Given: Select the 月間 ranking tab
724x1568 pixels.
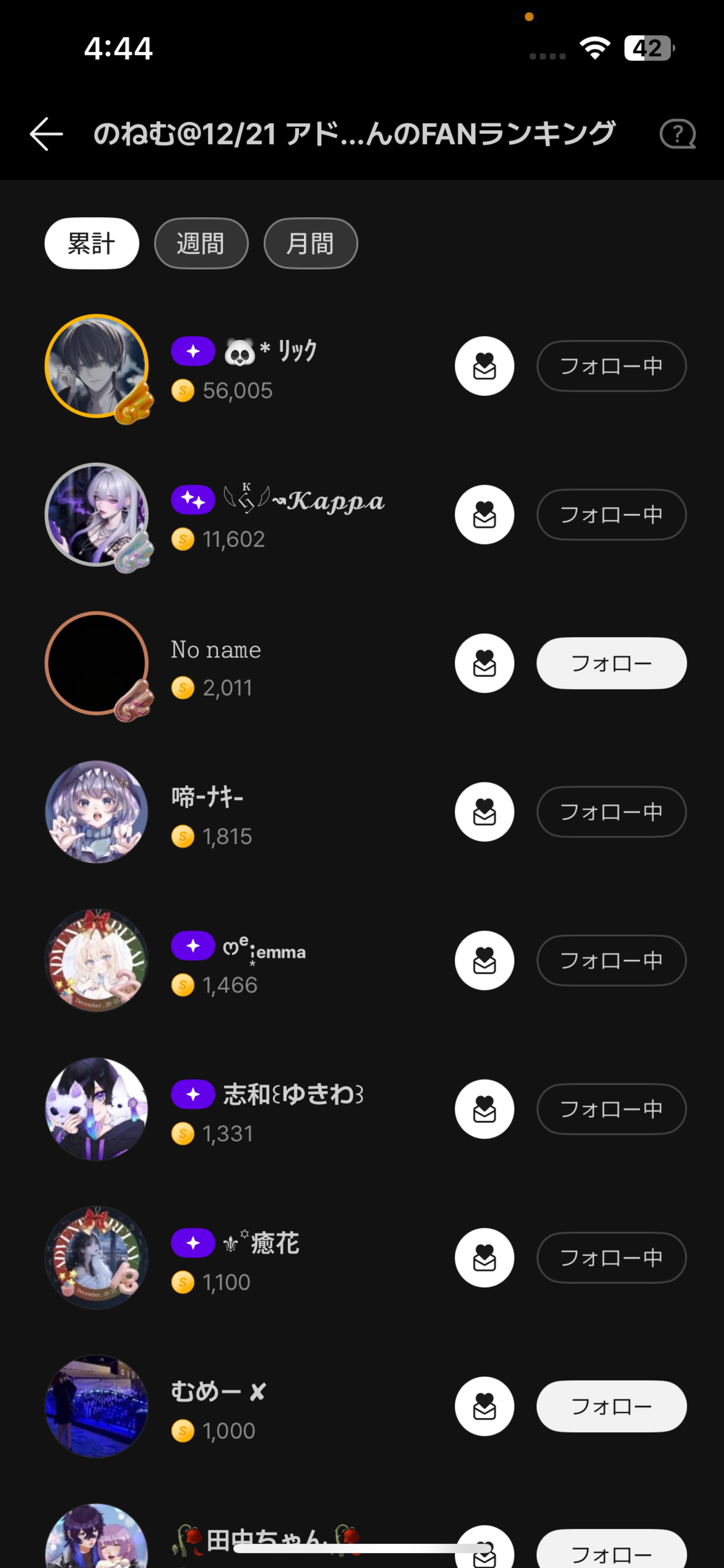Looking at the screenshot, I should click(310, 243).
